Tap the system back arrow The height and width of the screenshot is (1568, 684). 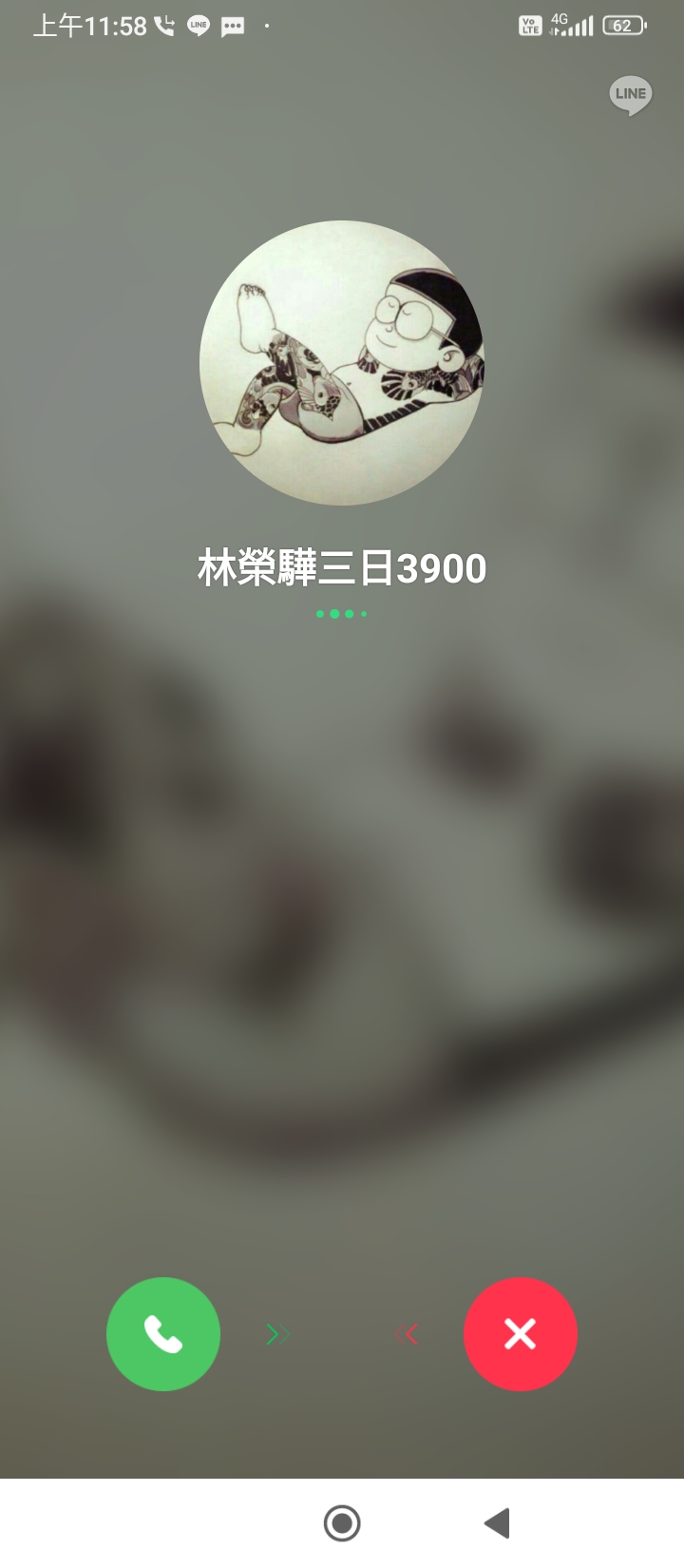(x=497, y=1523)
